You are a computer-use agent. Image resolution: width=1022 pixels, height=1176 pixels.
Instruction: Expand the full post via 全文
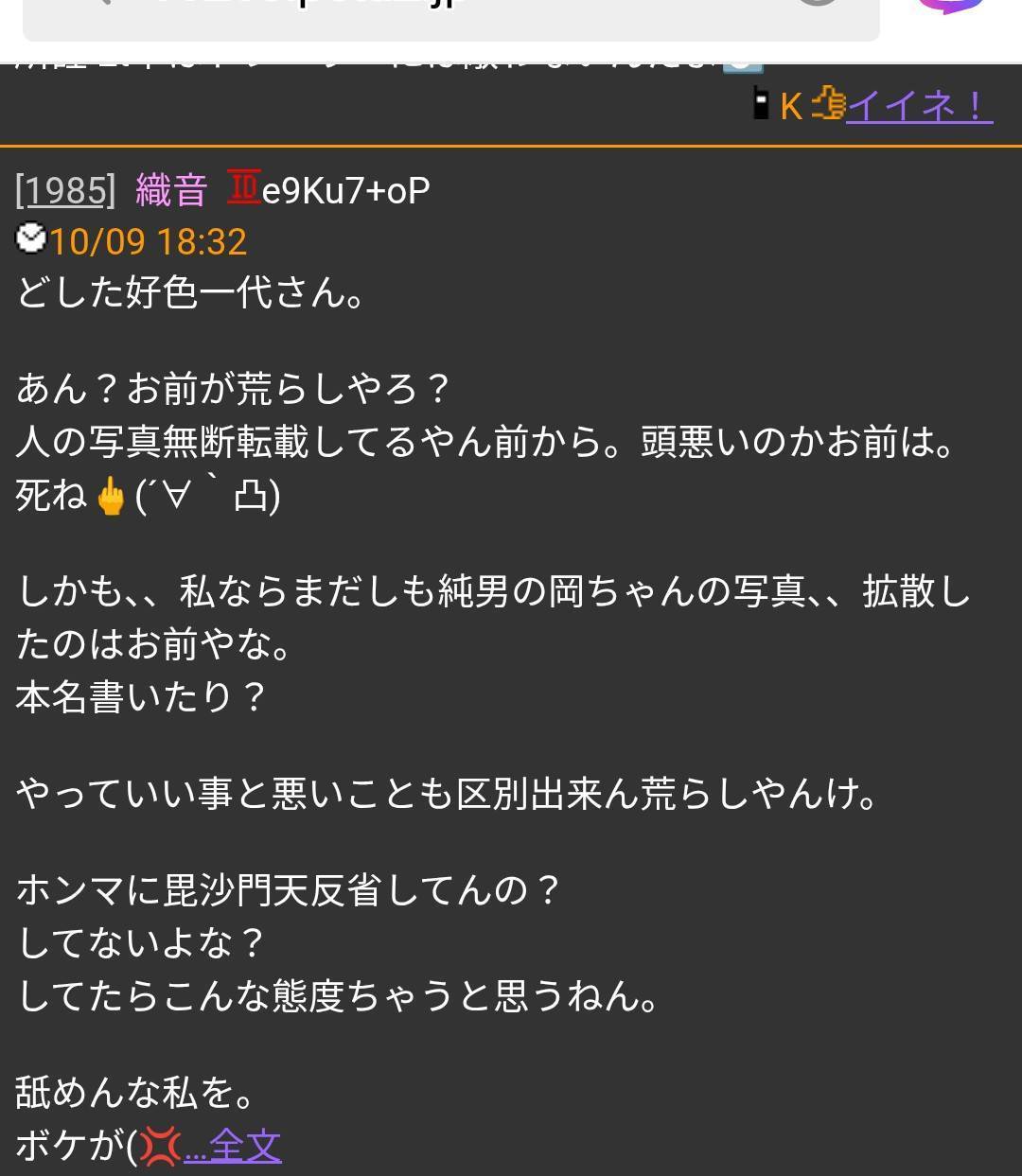coord(234,1147)
